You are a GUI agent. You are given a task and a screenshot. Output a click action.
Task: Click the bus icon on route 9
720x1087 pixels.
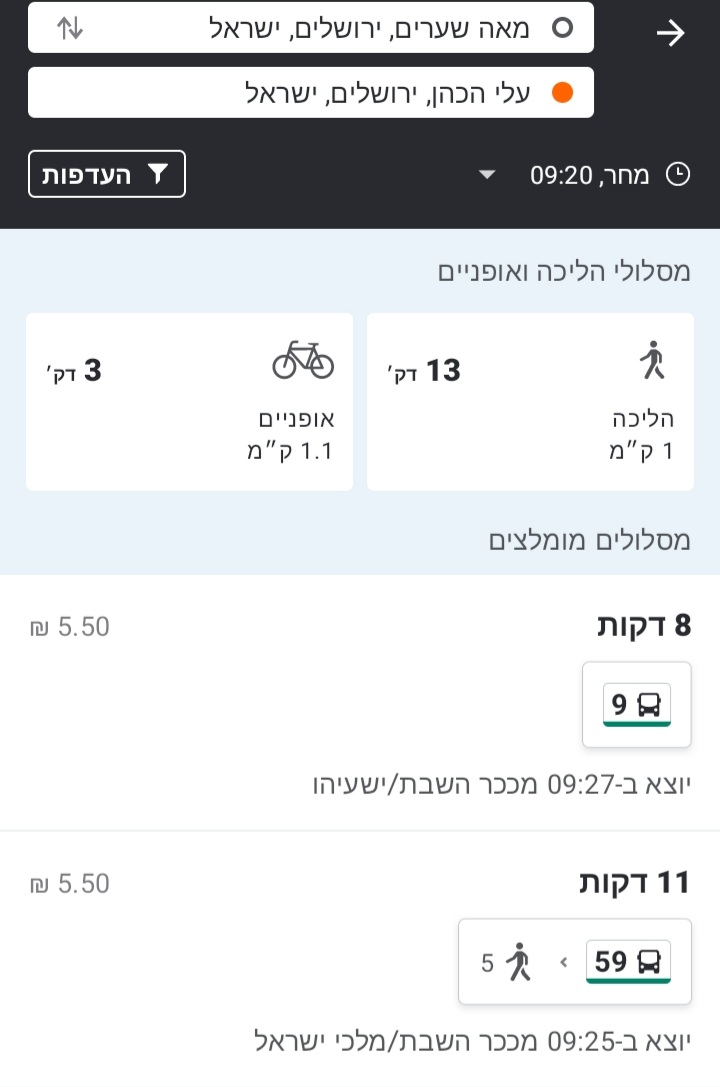tap(648, 704)
